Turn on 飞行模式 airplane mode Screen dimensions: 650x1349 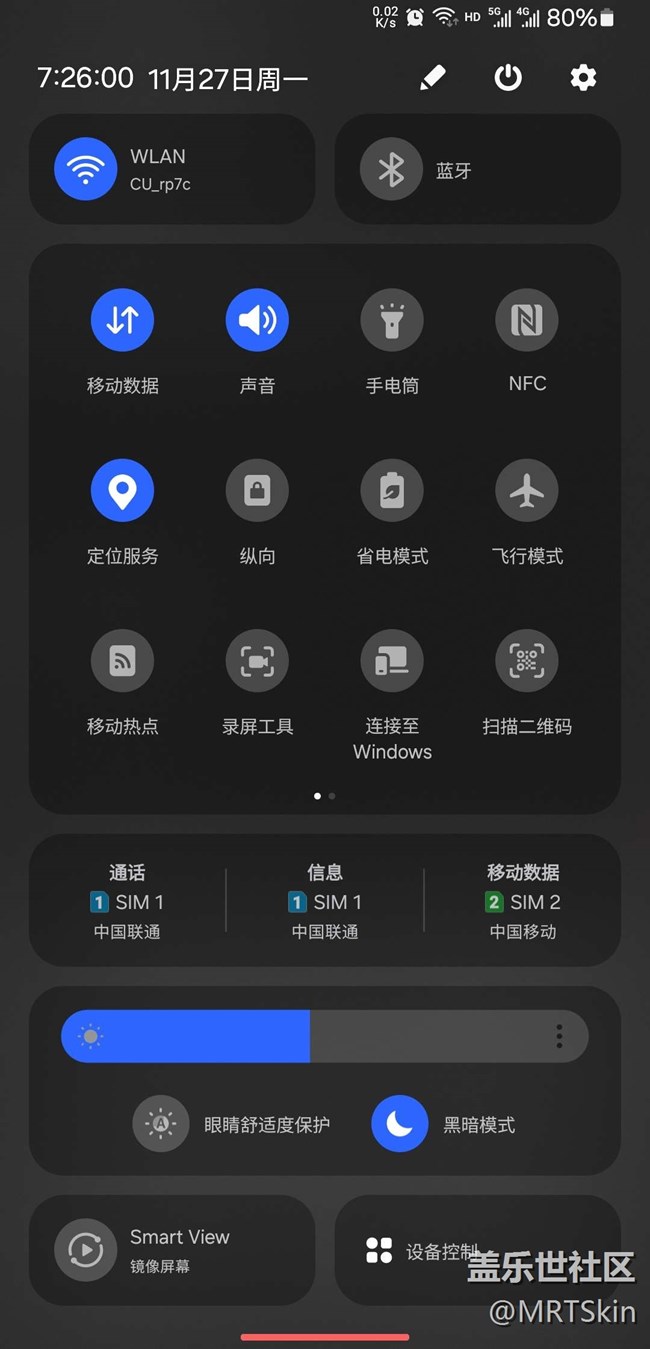pos(527,491)
